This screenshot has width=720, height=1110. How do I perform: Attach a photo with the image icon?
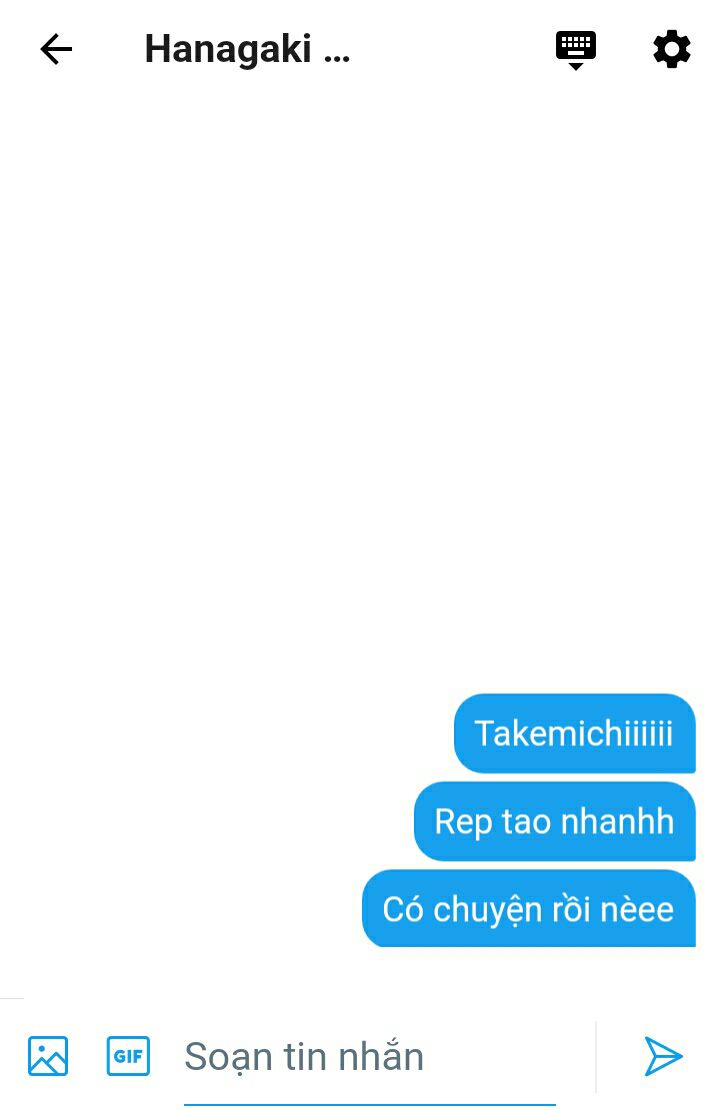click(x=48, y=1056)
